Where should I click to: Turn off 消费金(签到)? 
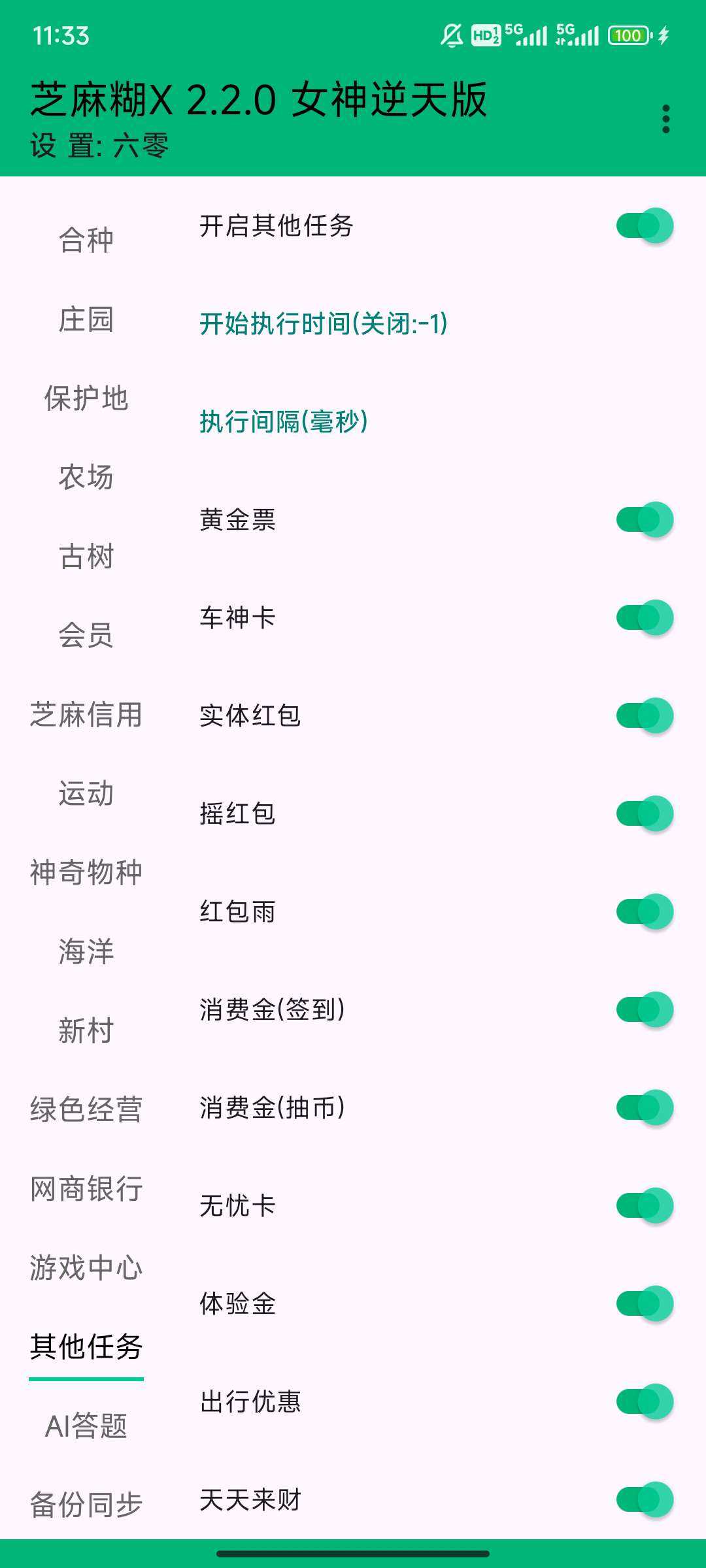(x=645, y=1010)
